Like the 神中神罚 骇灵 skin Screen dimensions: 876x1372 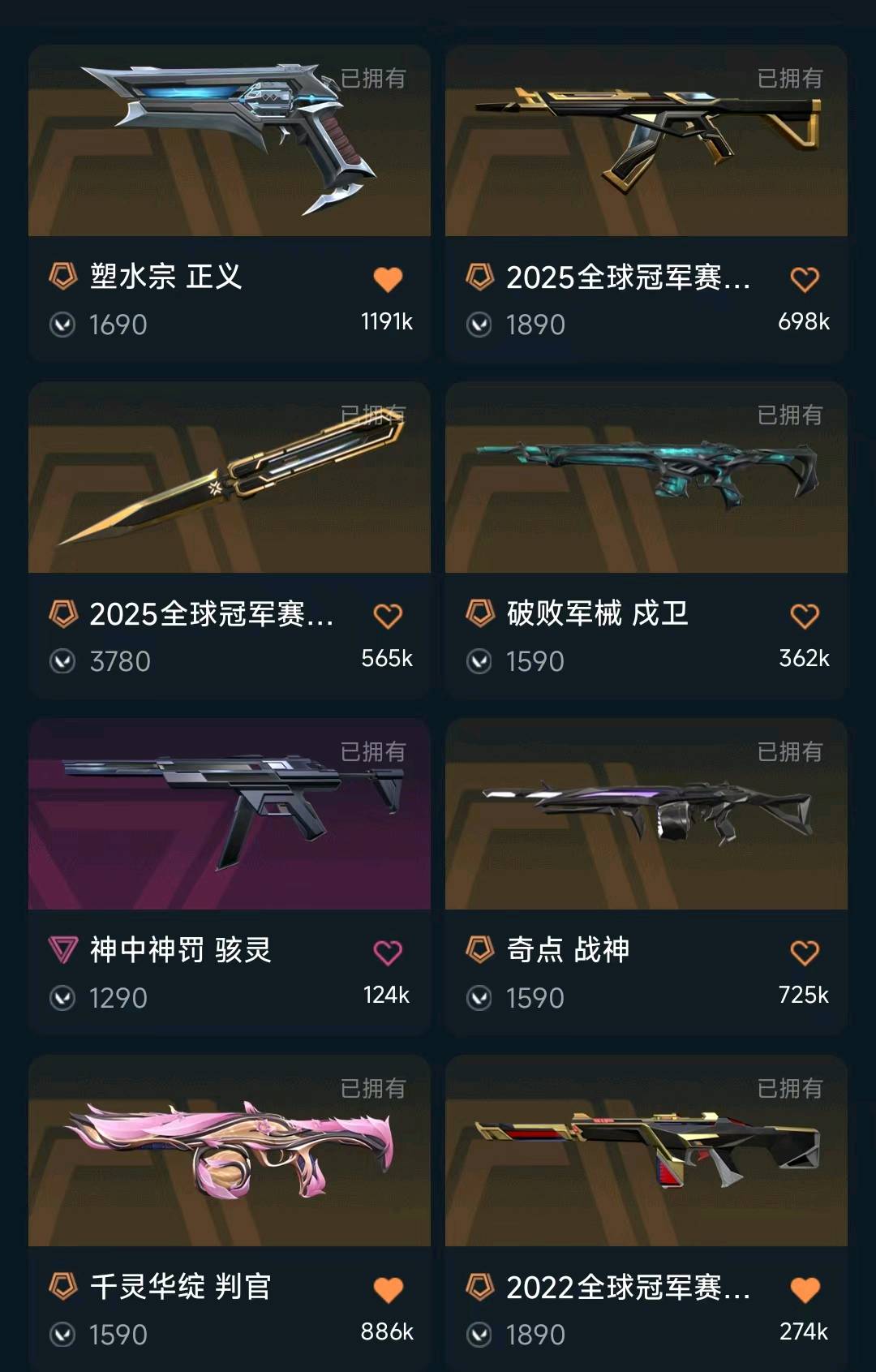click(388, 953)
